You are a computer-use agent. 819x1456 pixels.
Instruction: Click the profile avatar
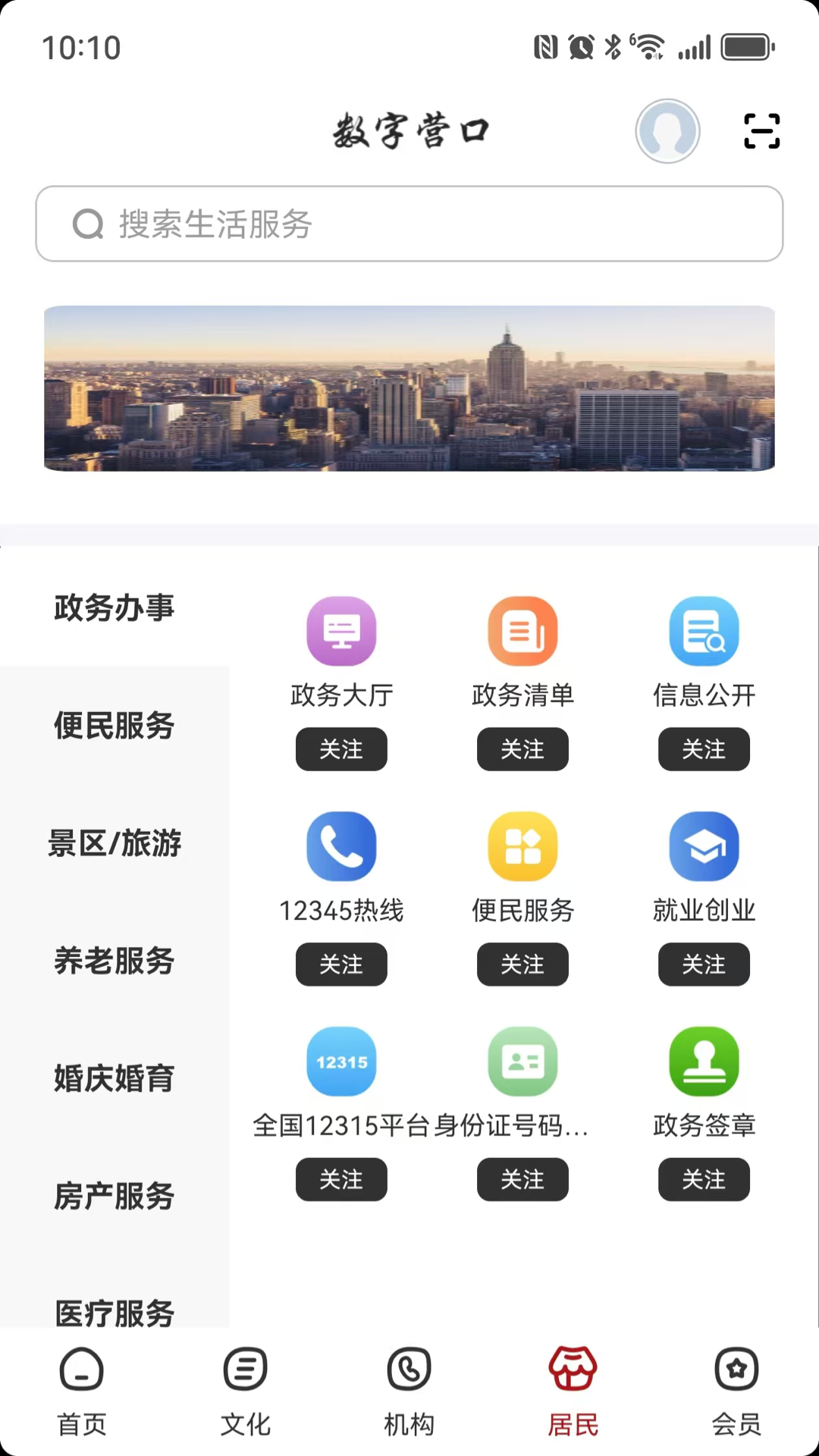[x=667, y=130]
